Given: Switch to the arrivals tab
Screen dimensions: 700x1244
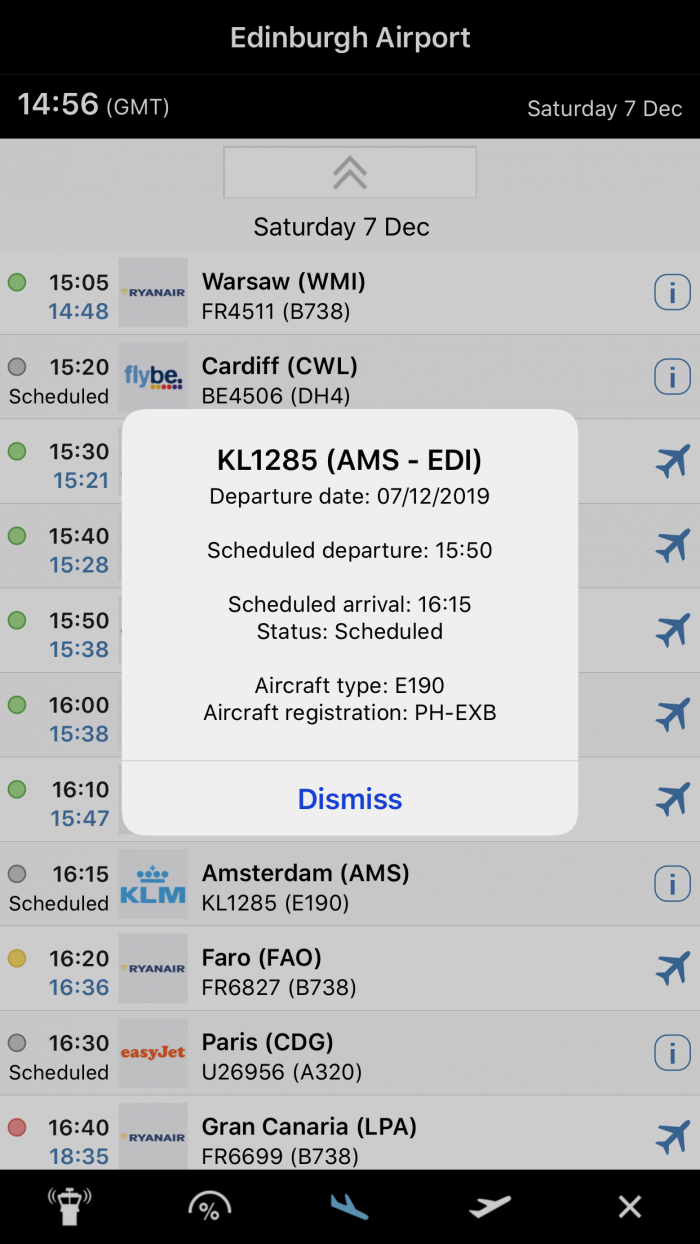Looking at the screenshot, I should click(x=350, y=1207).
